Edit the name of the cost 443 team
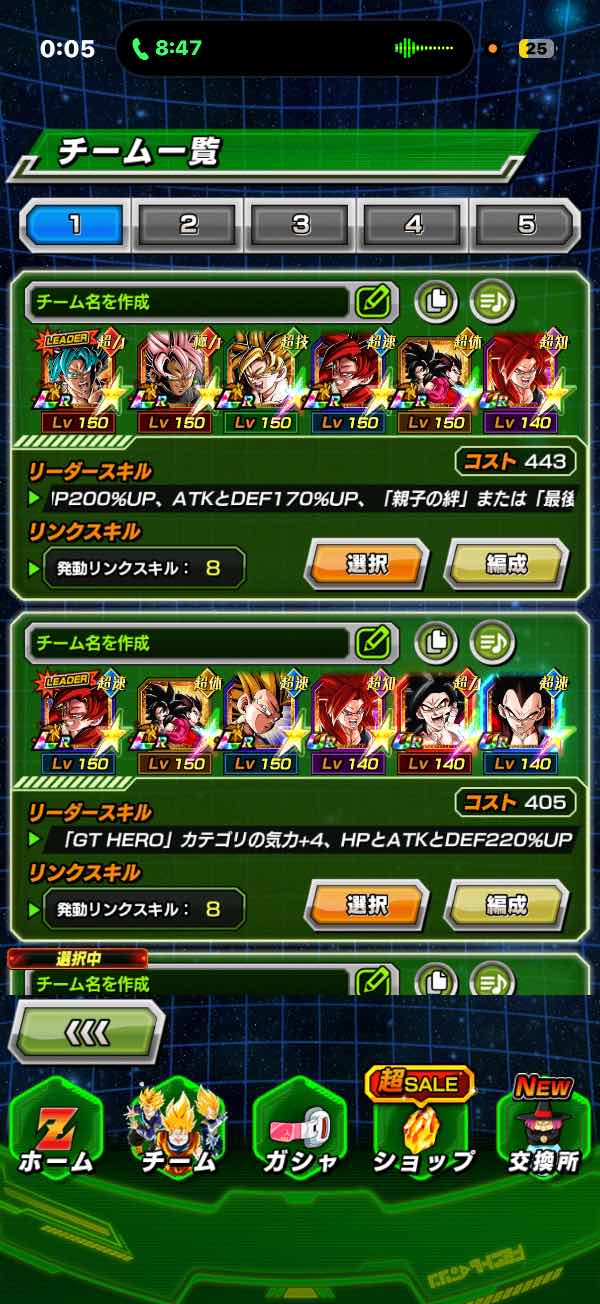 click(x=373, y=300)
